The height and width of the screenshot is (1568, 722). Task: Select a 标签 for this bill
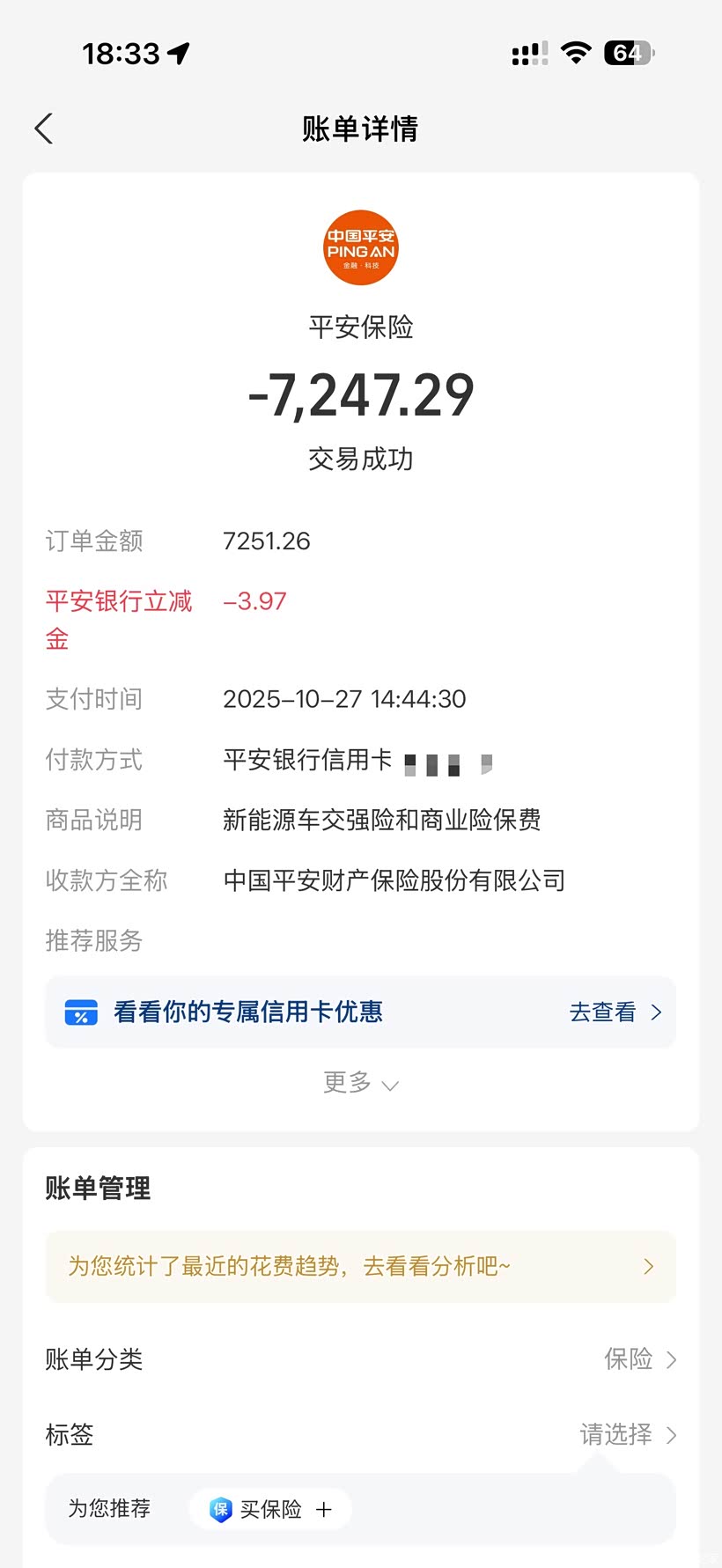click(361, 1435)
